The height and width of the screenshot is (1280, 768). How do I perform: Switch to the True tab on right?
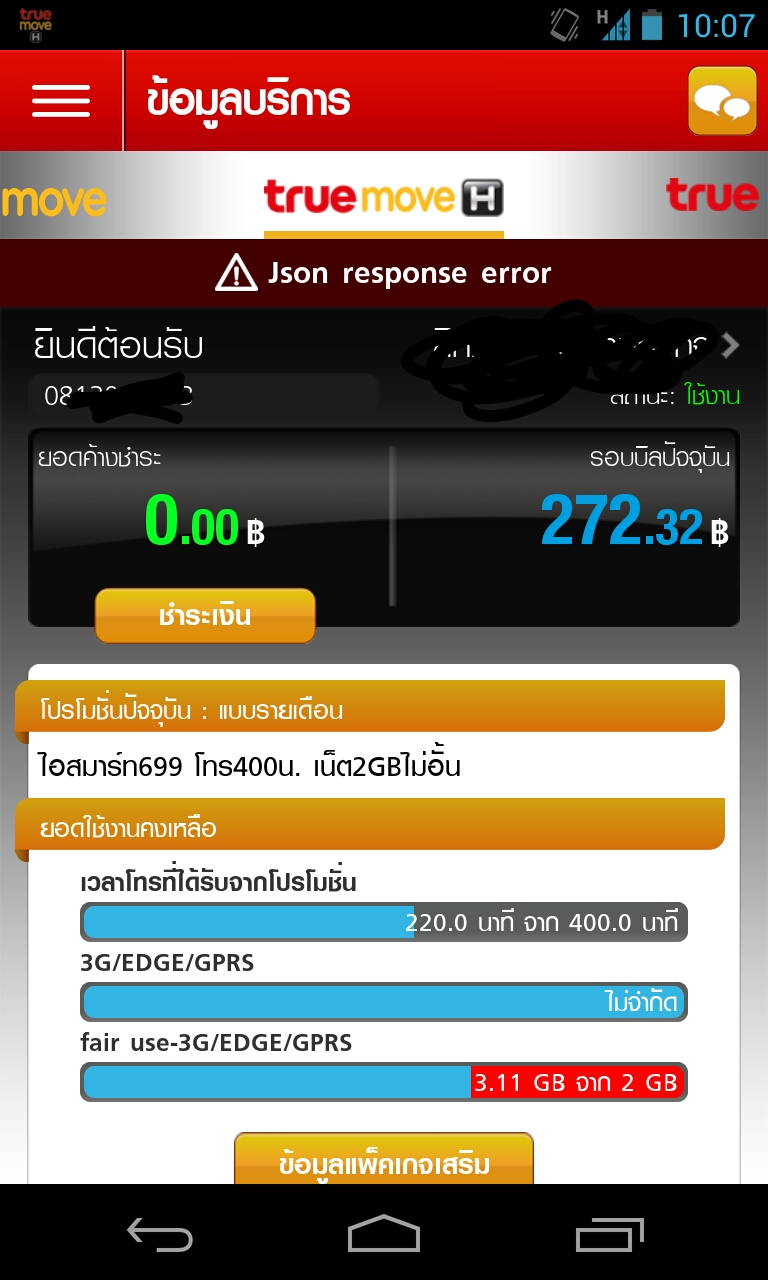pyautogui.click(x=713, y=195)
